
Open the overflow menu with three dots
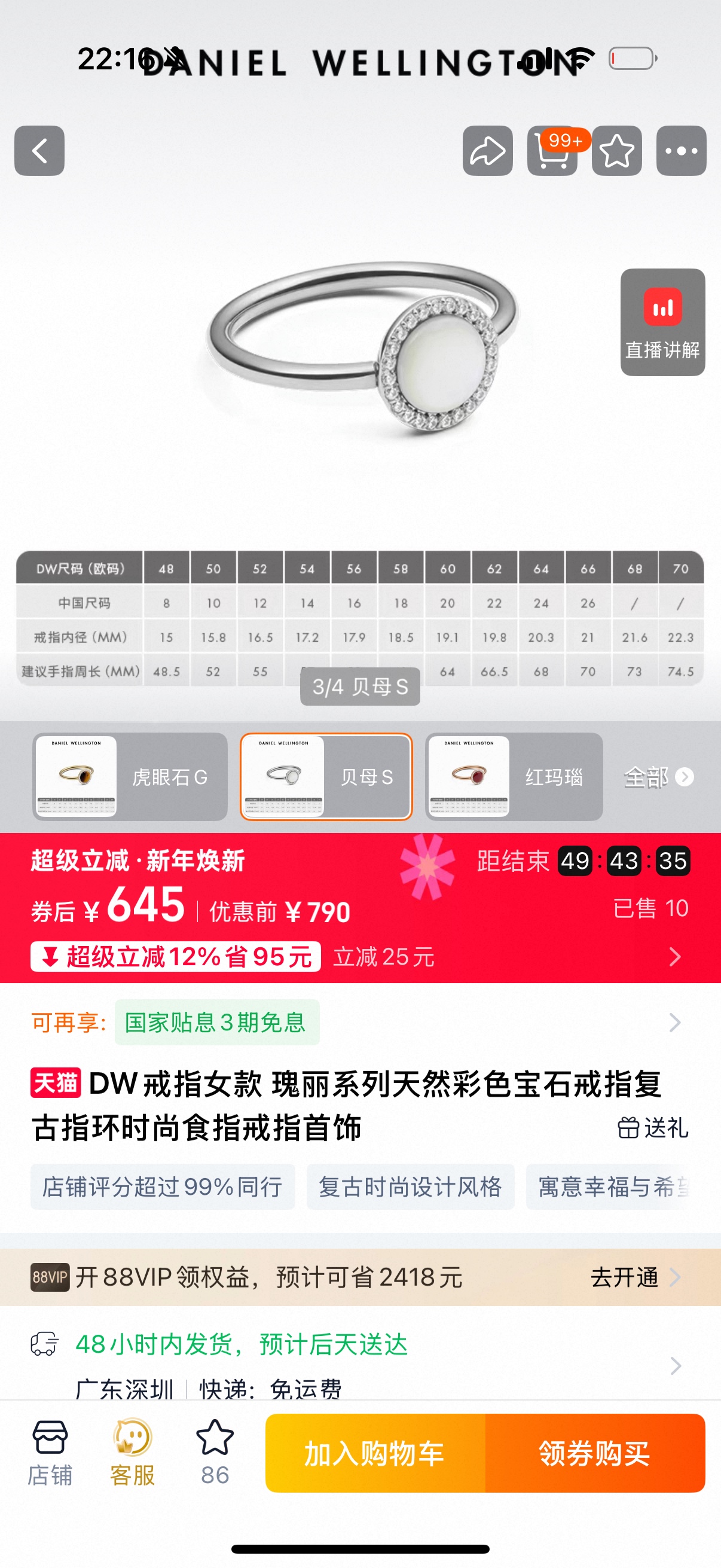point(681,151)
